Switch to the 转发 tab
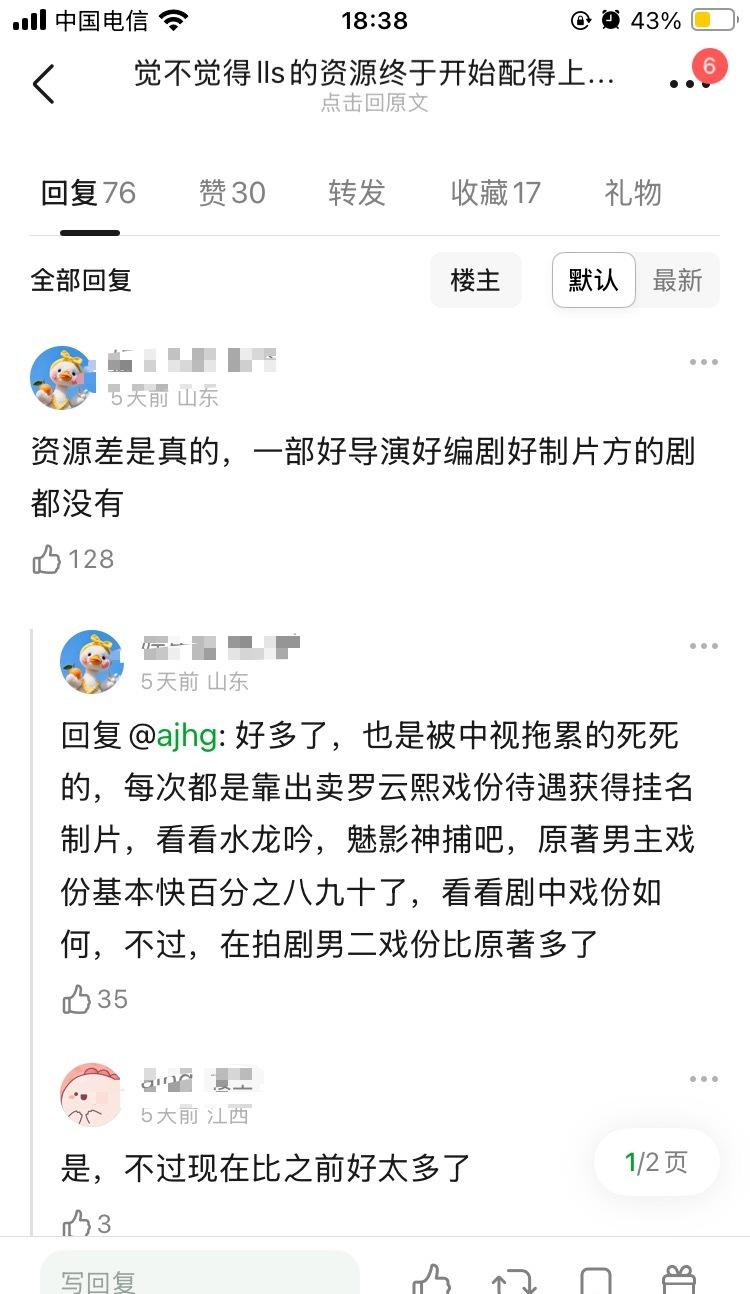Screen dimensions: 750x1294 (357, 193)
